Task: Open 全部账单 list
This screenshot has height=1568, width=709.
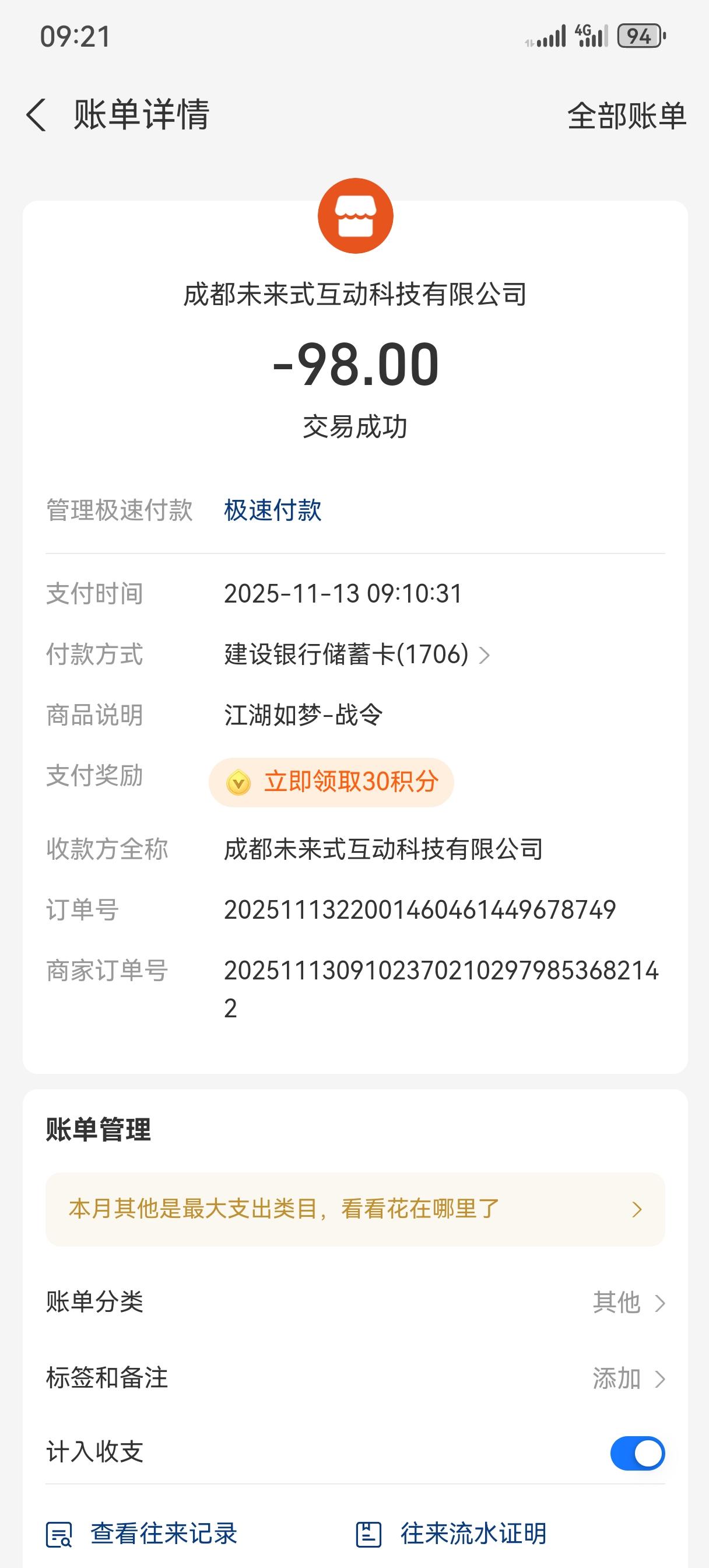Action: pos(626,116)
